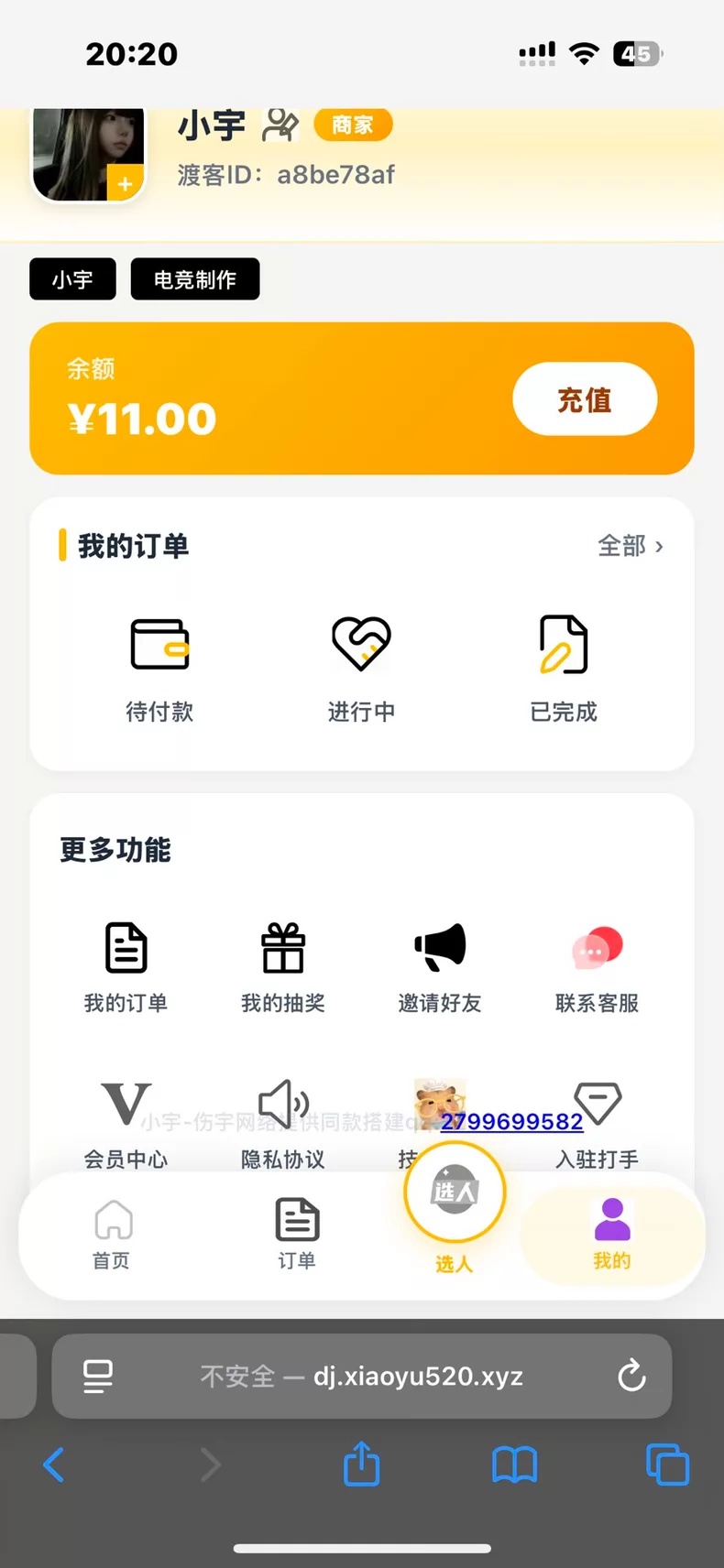Contact support via 联系客服

[597, 967]
